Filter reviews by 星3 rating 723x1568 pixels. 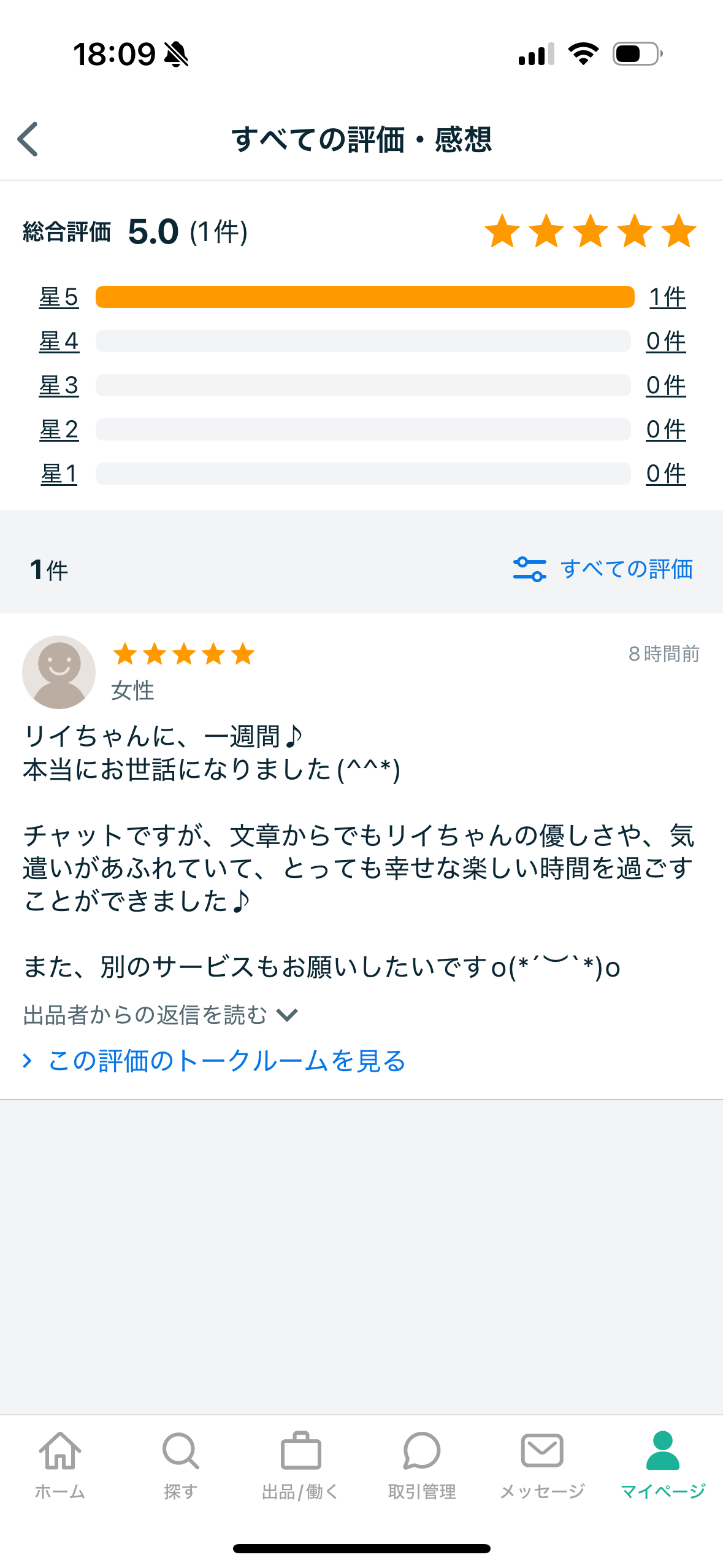59,386
